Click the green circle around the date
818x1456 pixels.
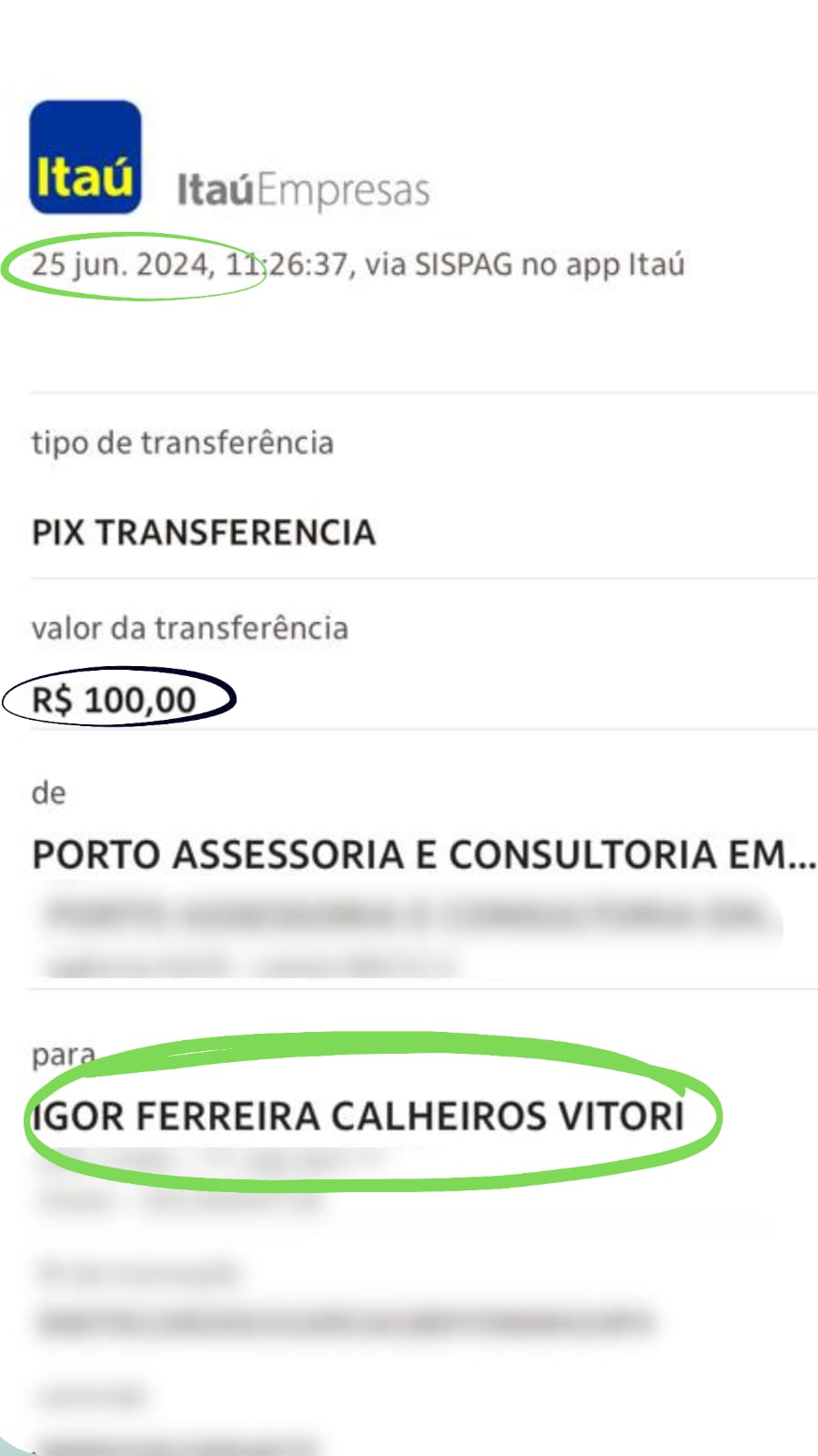[x=136, y=267]
